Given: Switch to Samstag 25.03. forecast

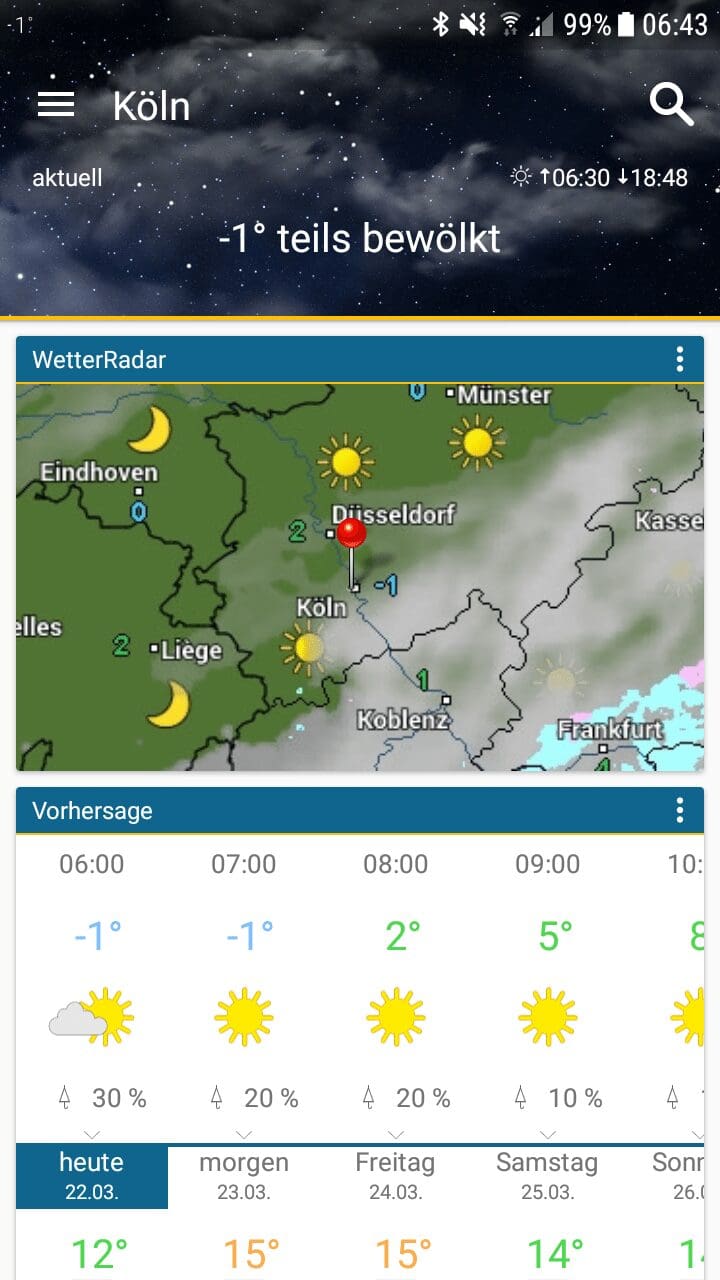Looking at the screenshot, I should pos(548,1177).
